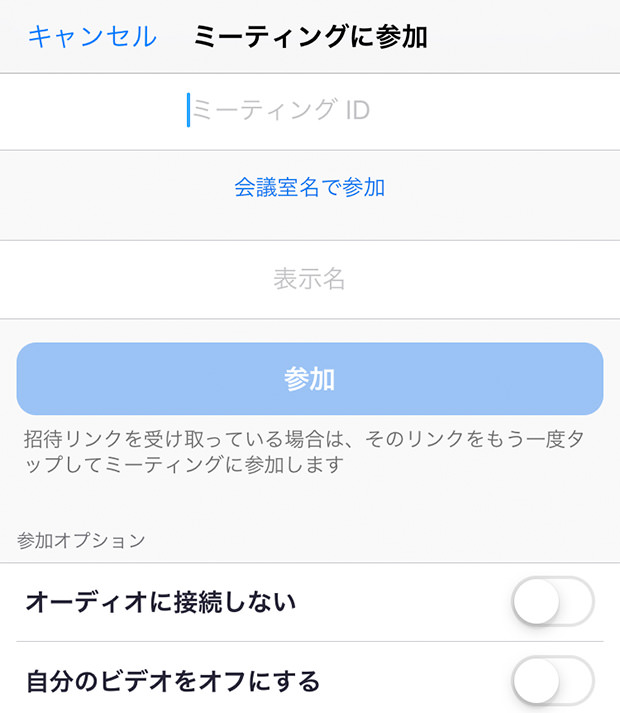The height and width of the screenshot is (713, 620).
Task: Focus the ミーティング ID field
Action: tap(310, 110)
